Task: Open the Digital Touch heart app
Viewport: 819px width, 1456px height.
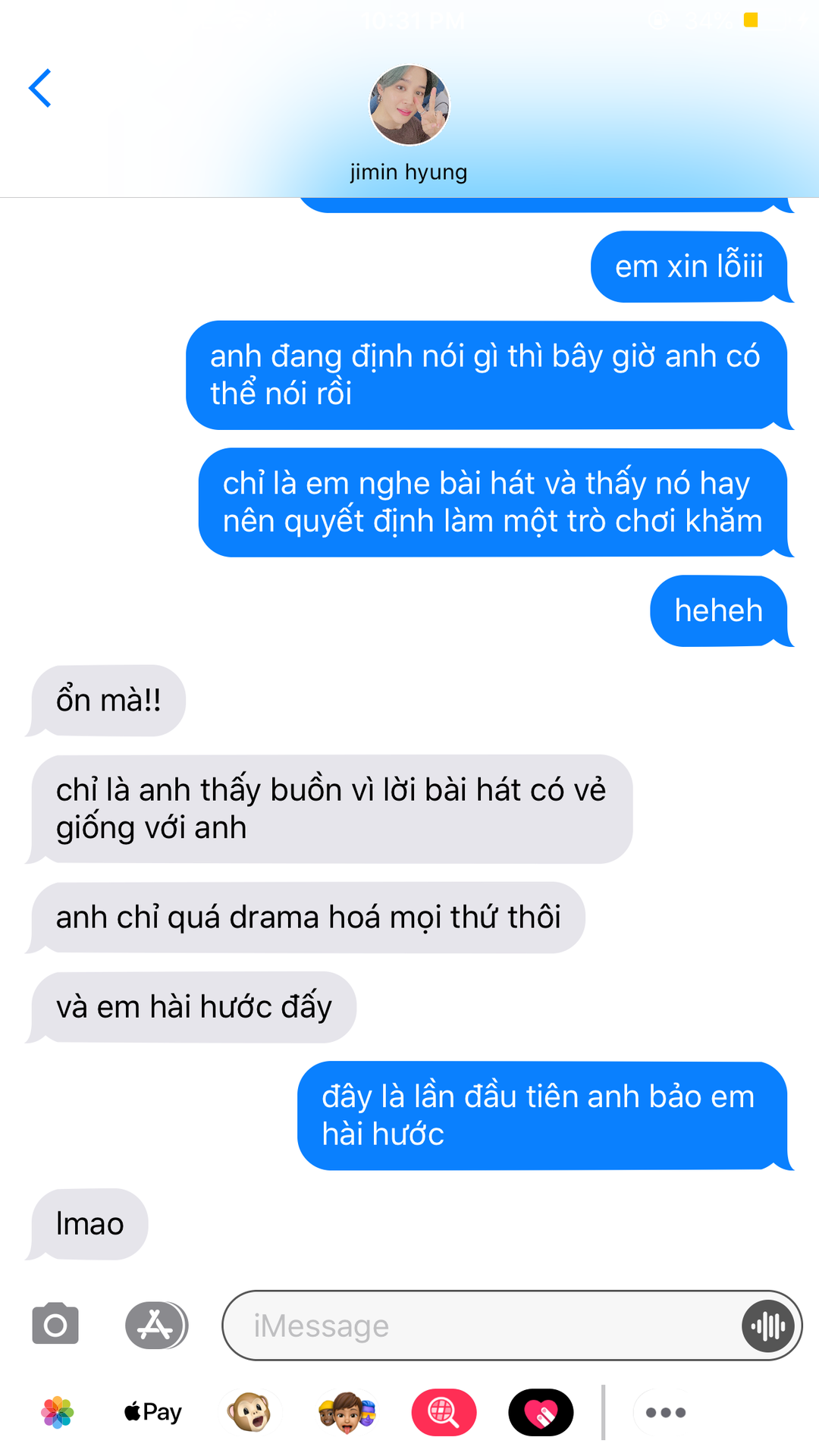Action: 541,1412
